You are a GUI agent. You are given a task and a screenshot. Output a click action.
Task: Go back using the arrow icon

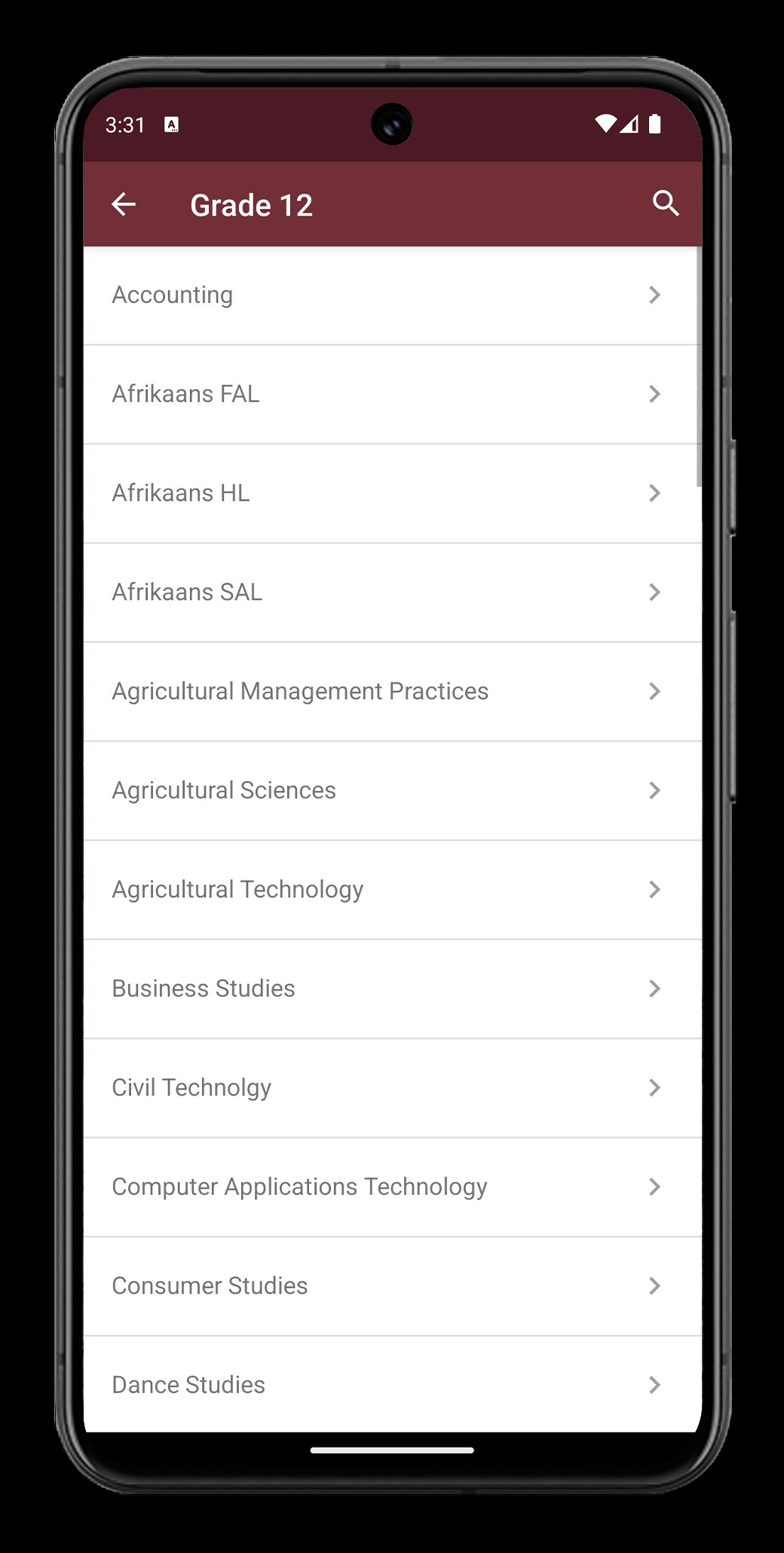124,204
